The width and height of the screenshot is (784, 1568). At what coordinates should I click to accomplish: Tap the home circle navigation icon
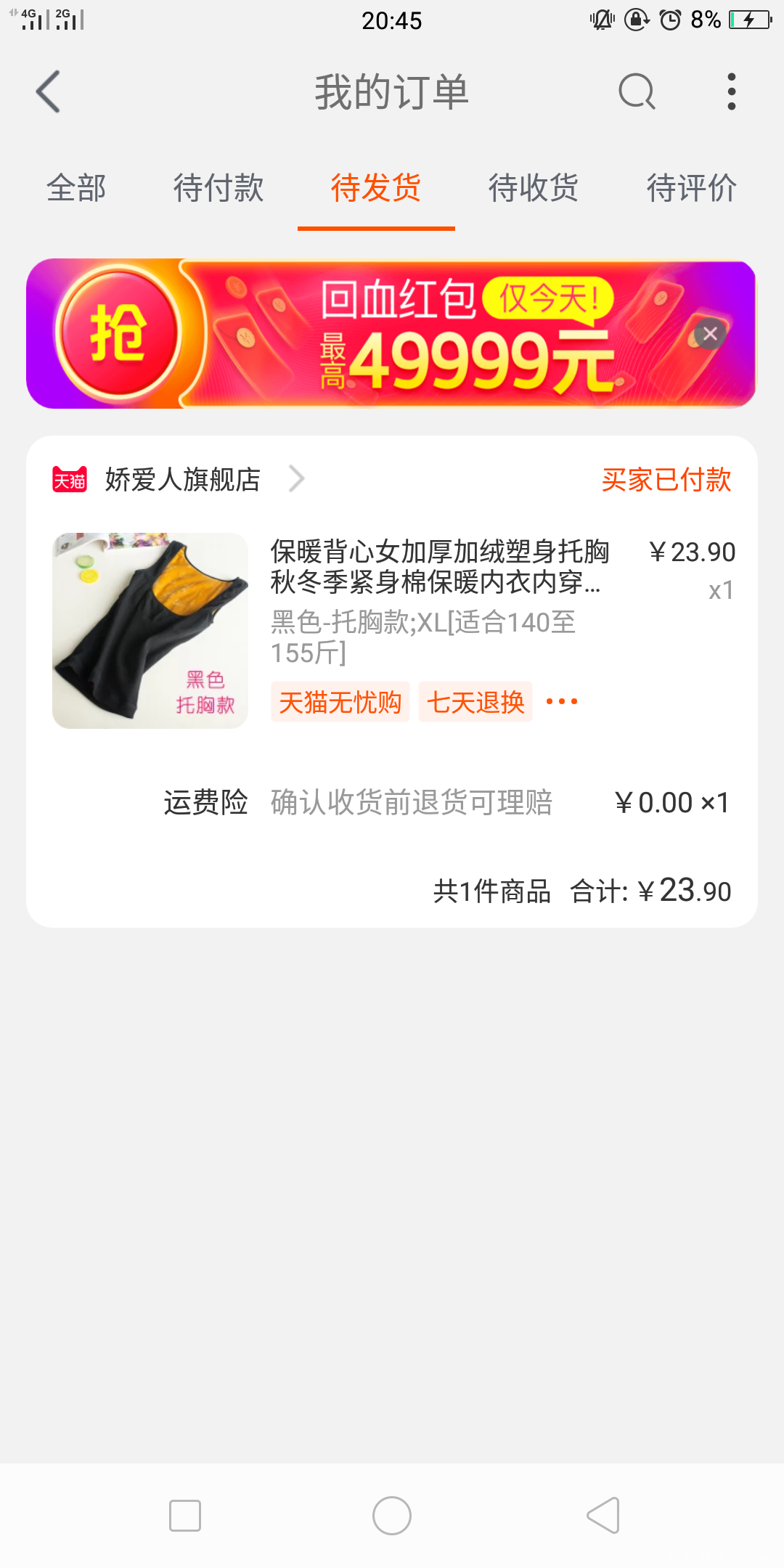click(392, 1515)
